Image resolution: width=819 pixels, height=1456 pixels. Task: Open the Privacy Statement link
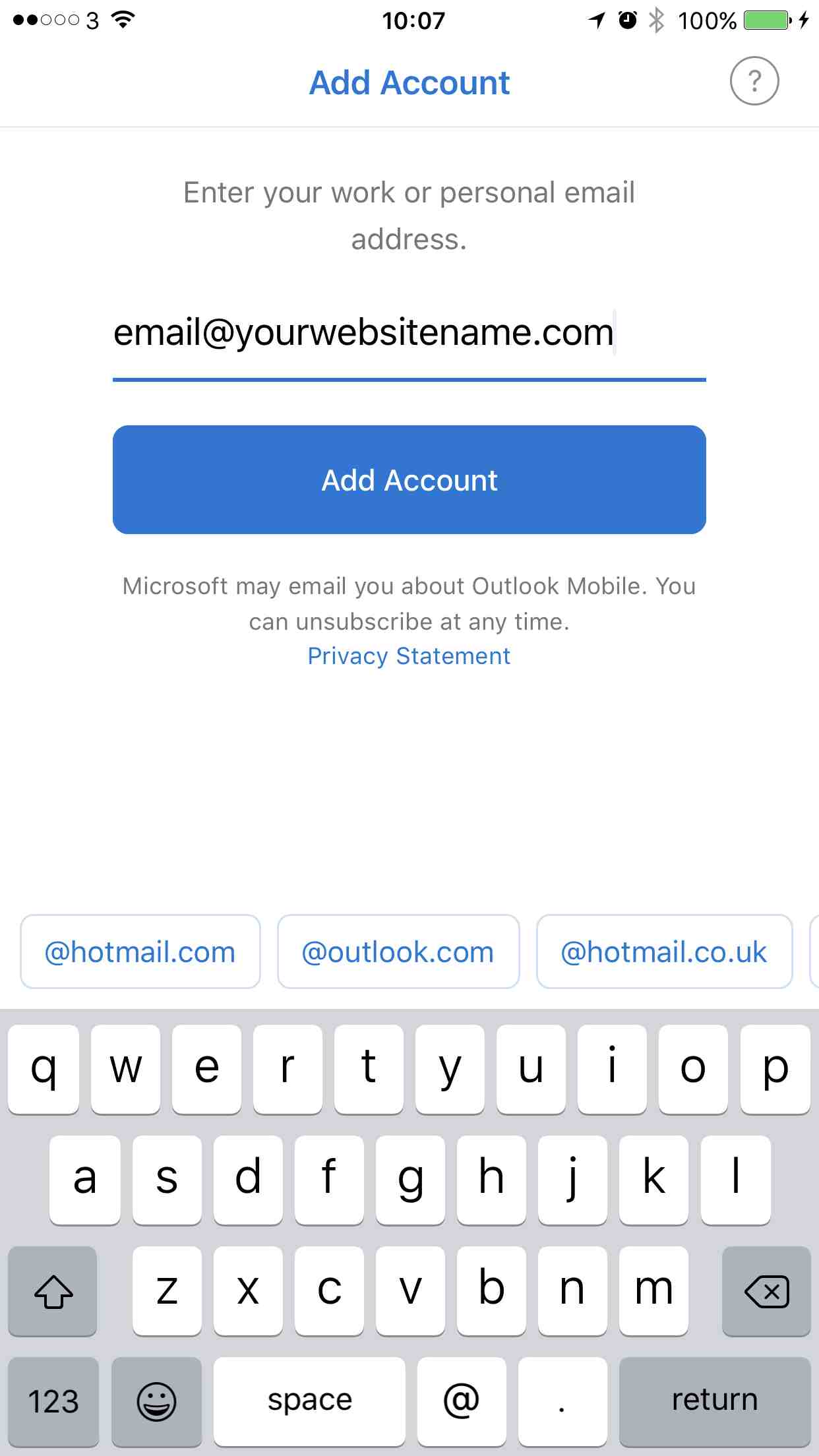point(409,656)
